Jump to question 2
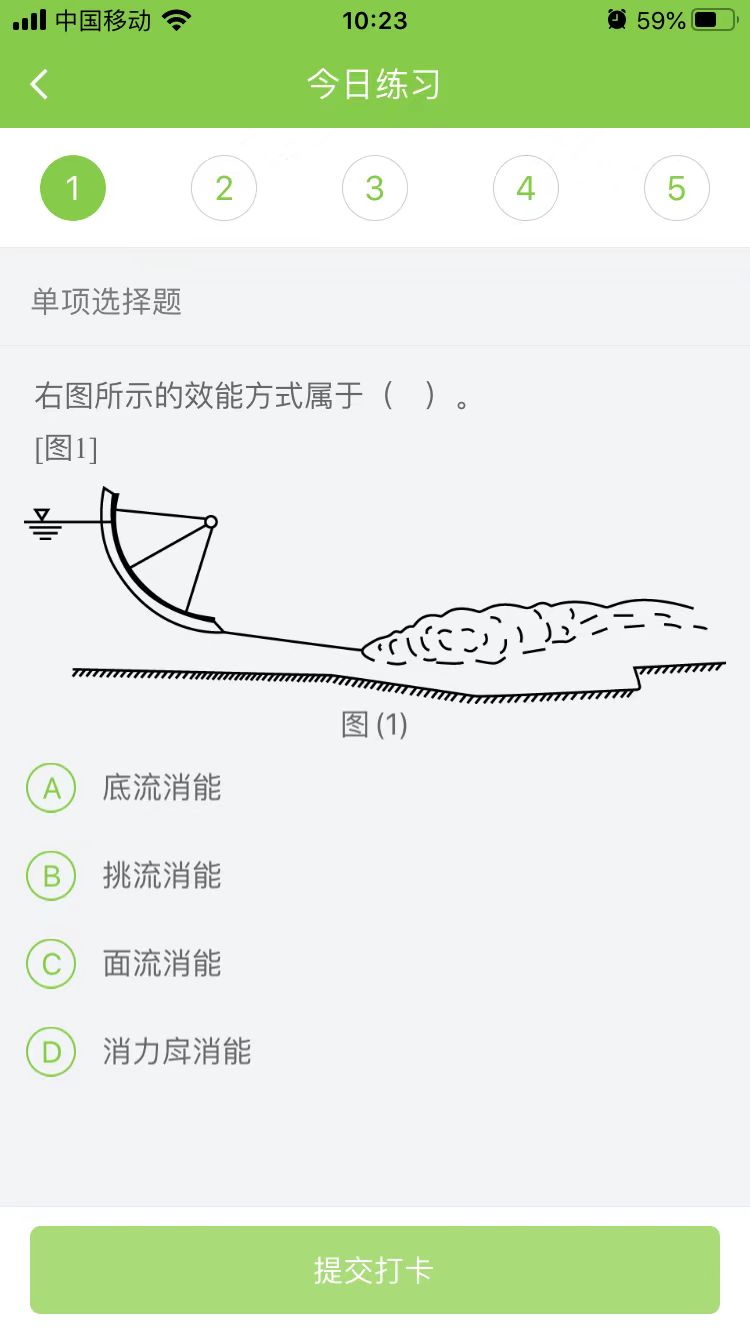750x1334 pixels. coord(224,188)
